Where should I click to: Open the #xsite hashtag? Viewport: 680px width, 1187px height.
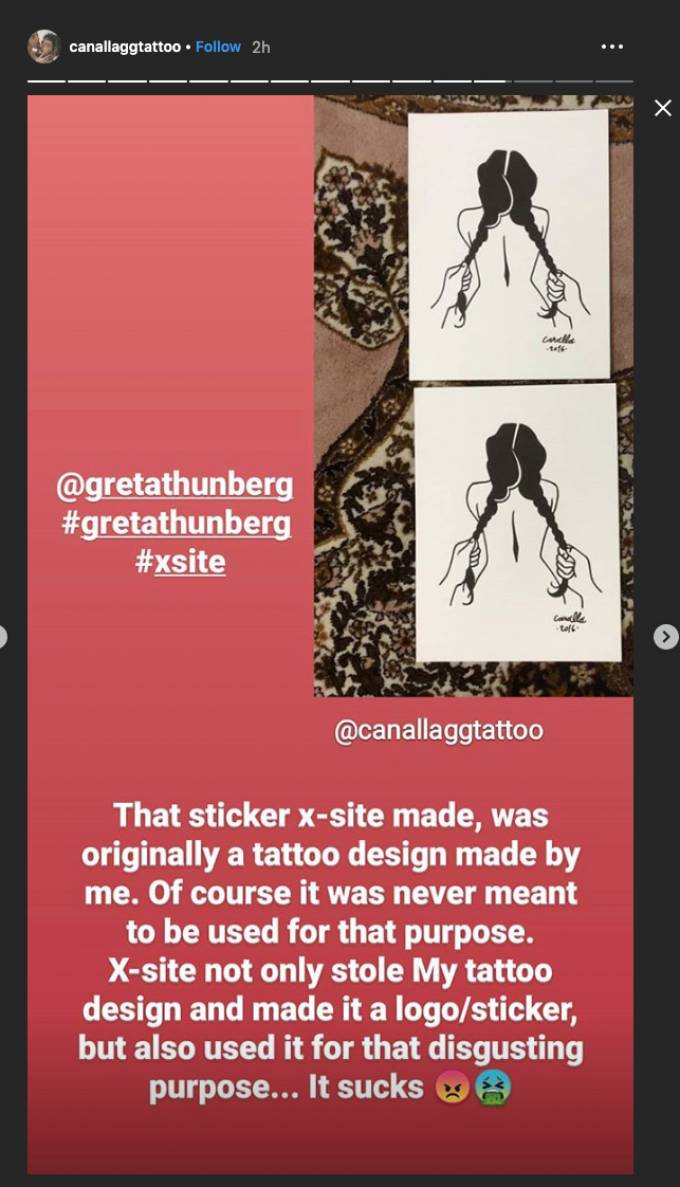point(180,562)
